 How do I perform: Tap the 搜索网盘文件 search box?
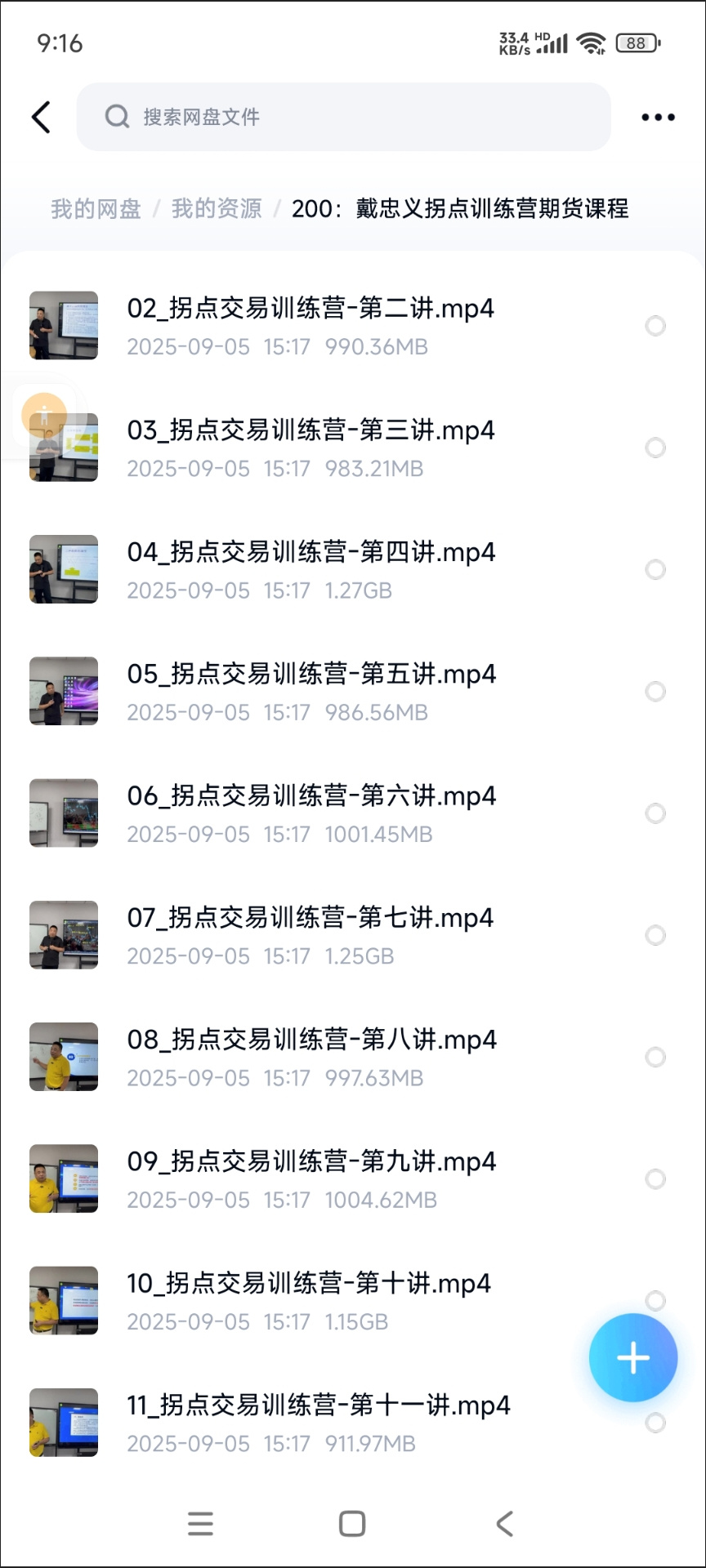[x=343, y=117]
